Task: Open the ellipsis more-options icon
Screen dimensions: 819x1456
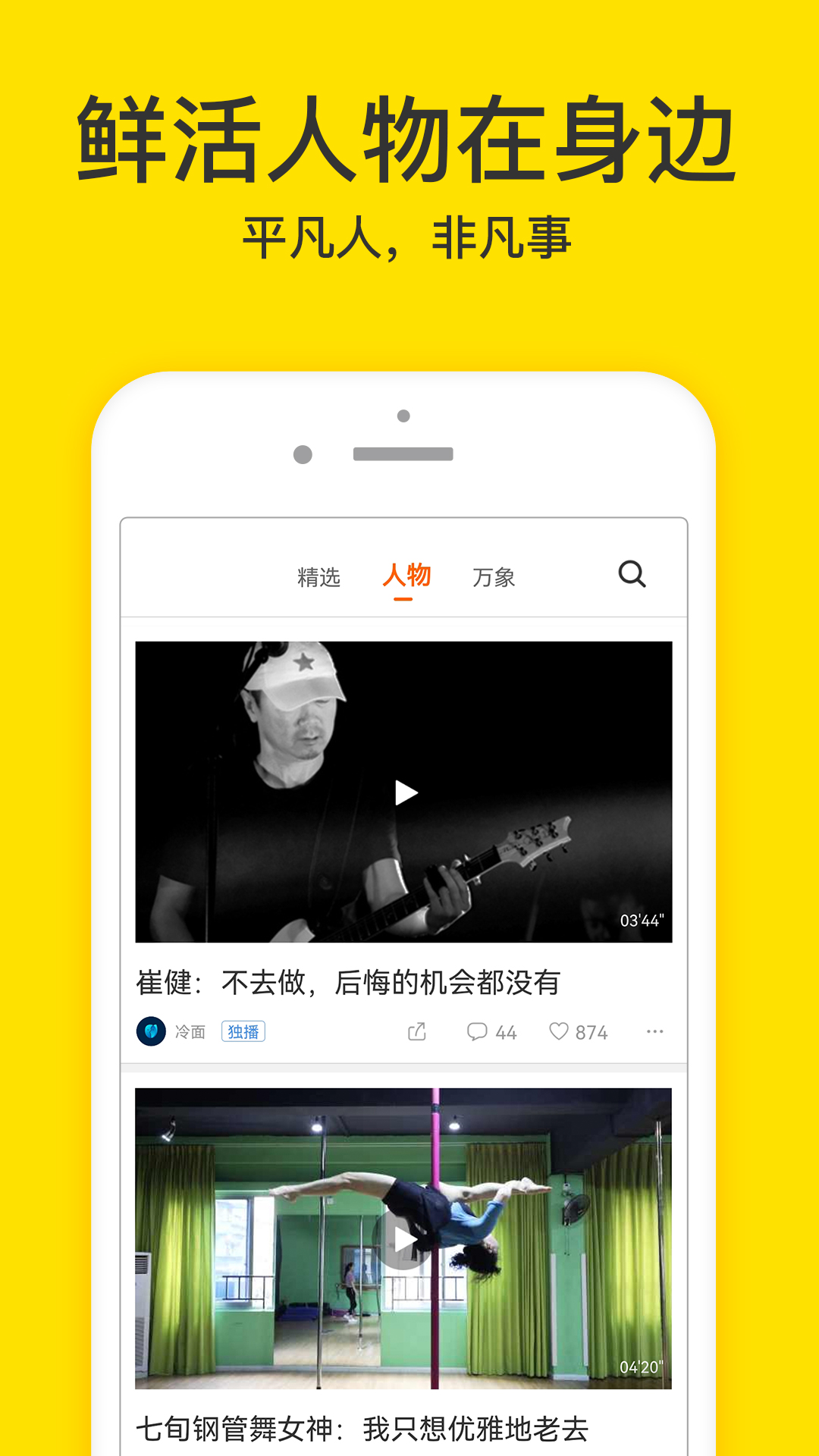Action: (x=655, y=1031)
